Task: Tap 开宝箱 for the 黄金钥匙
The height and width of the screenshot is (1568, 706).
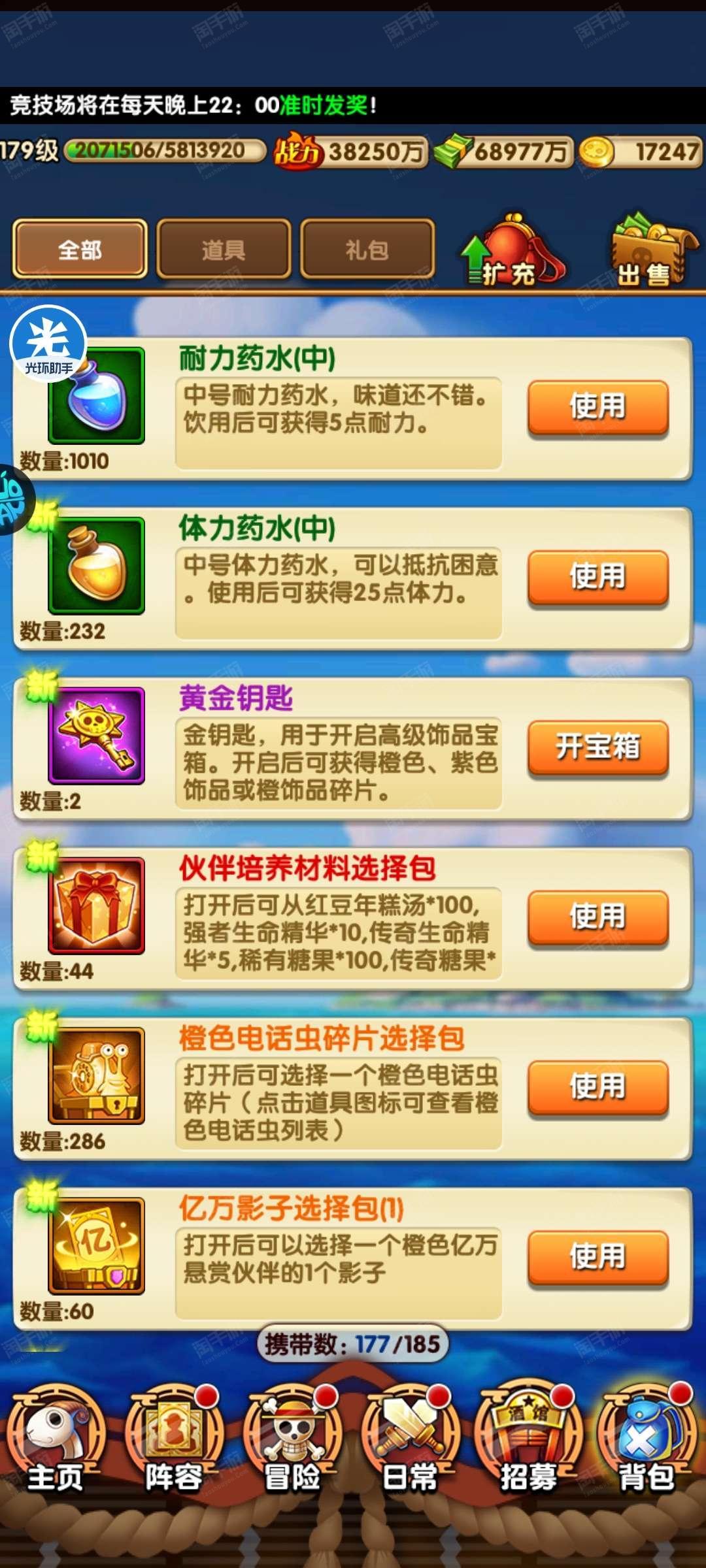Action: click(598, 747)
